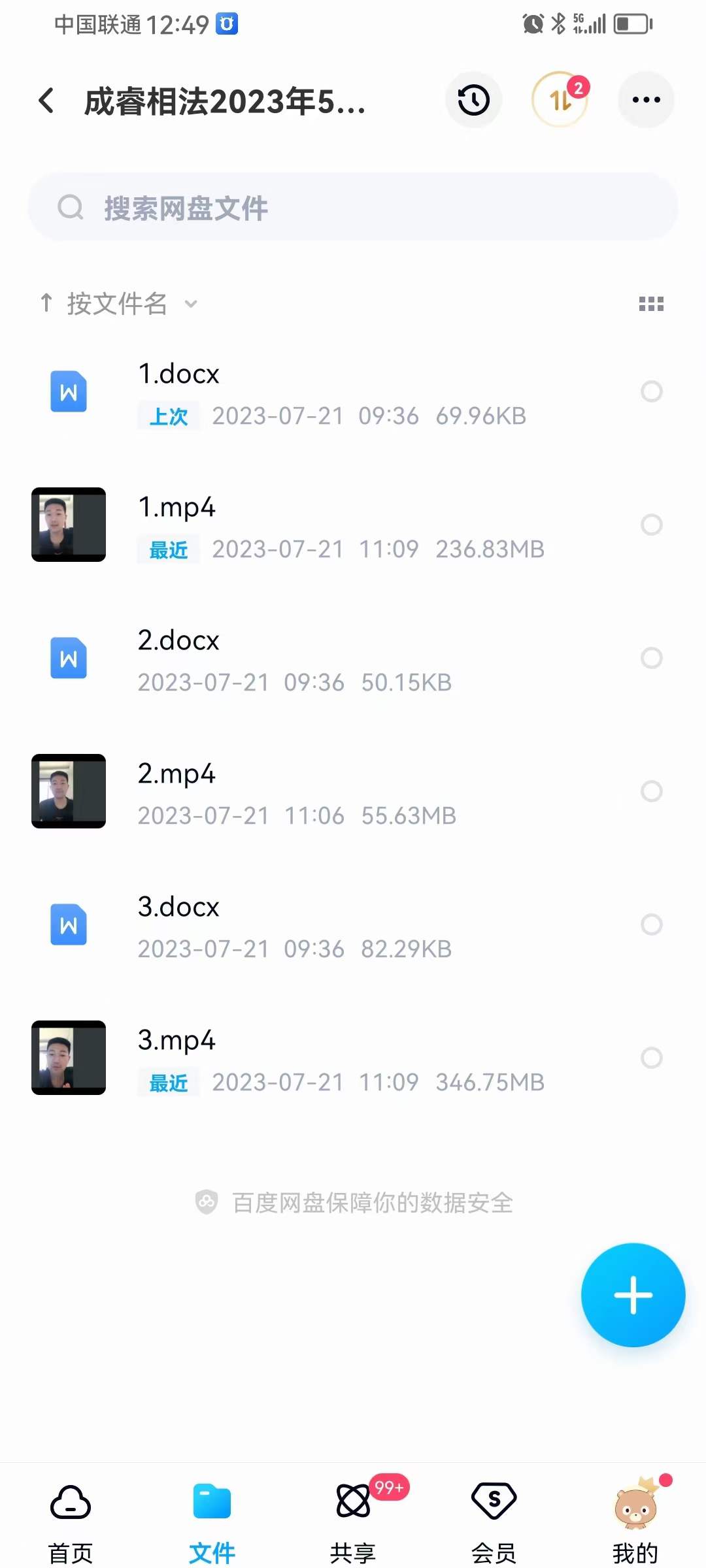Select 1.docx with its circle checkbox
706x1568 pixels.
tap(651, 391)
